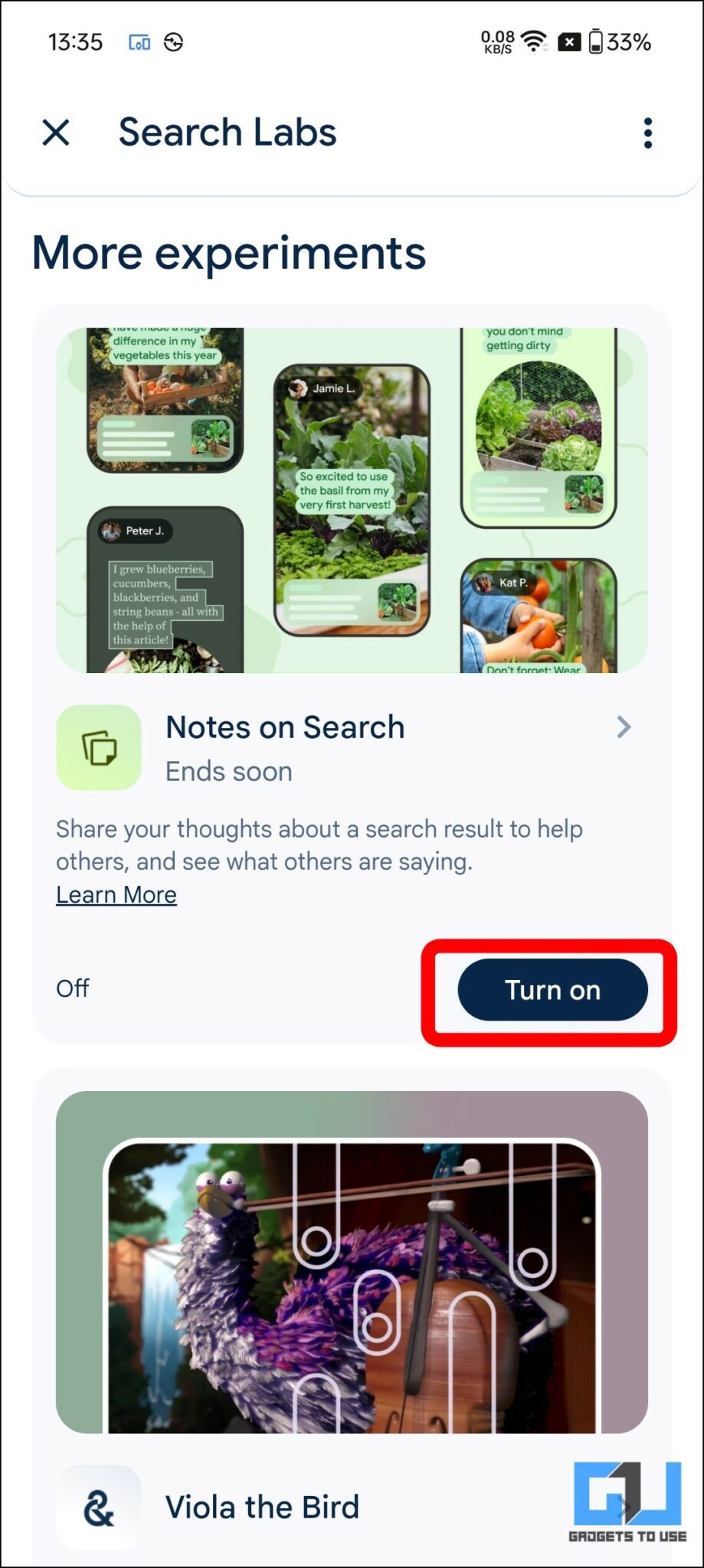This screenshot has width=704, height=1568.
Task: Open the three-dot overflow menu
Action: tap(648, 133)
